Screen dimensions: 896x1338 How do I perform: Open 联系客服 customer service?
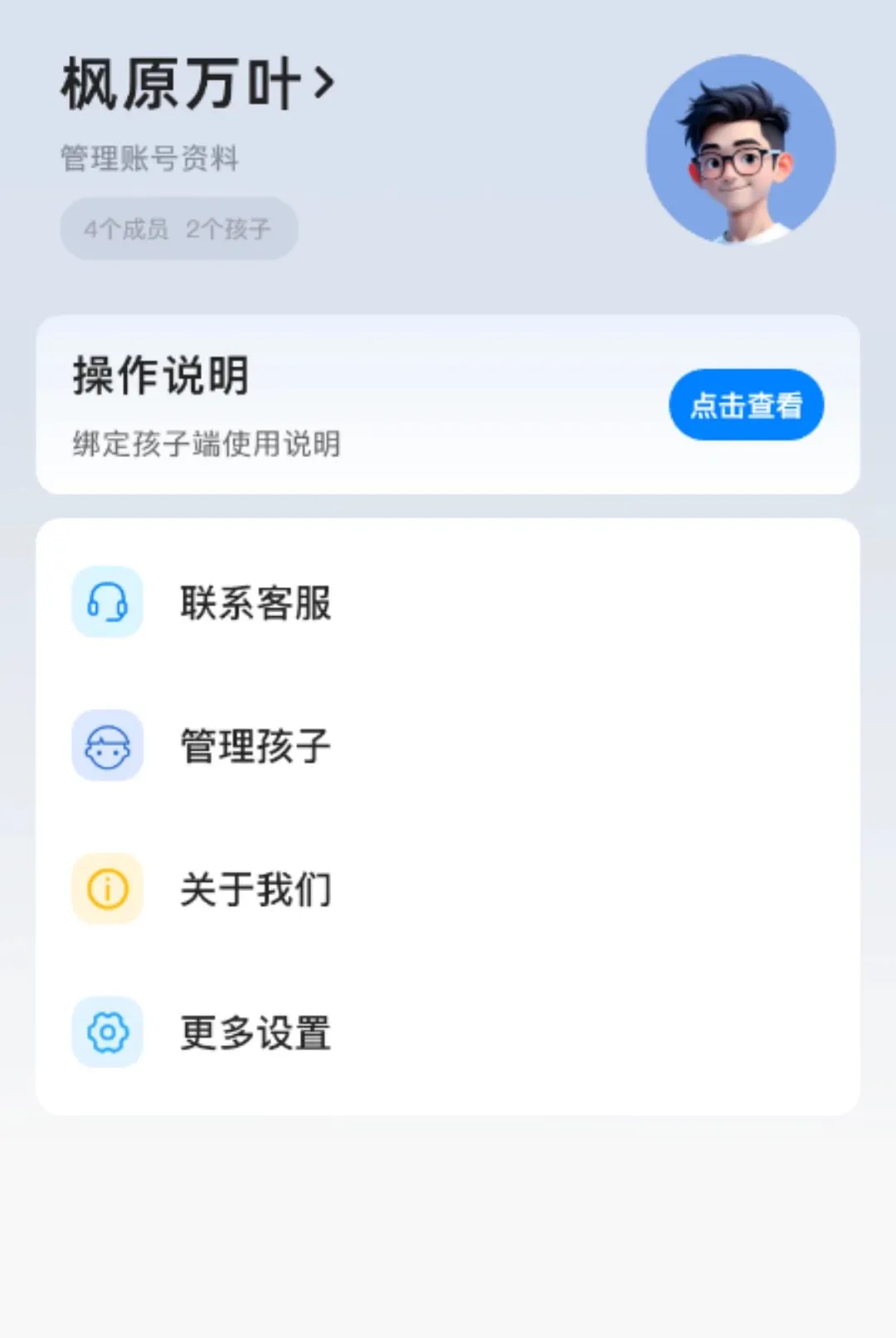coord(448,602)
